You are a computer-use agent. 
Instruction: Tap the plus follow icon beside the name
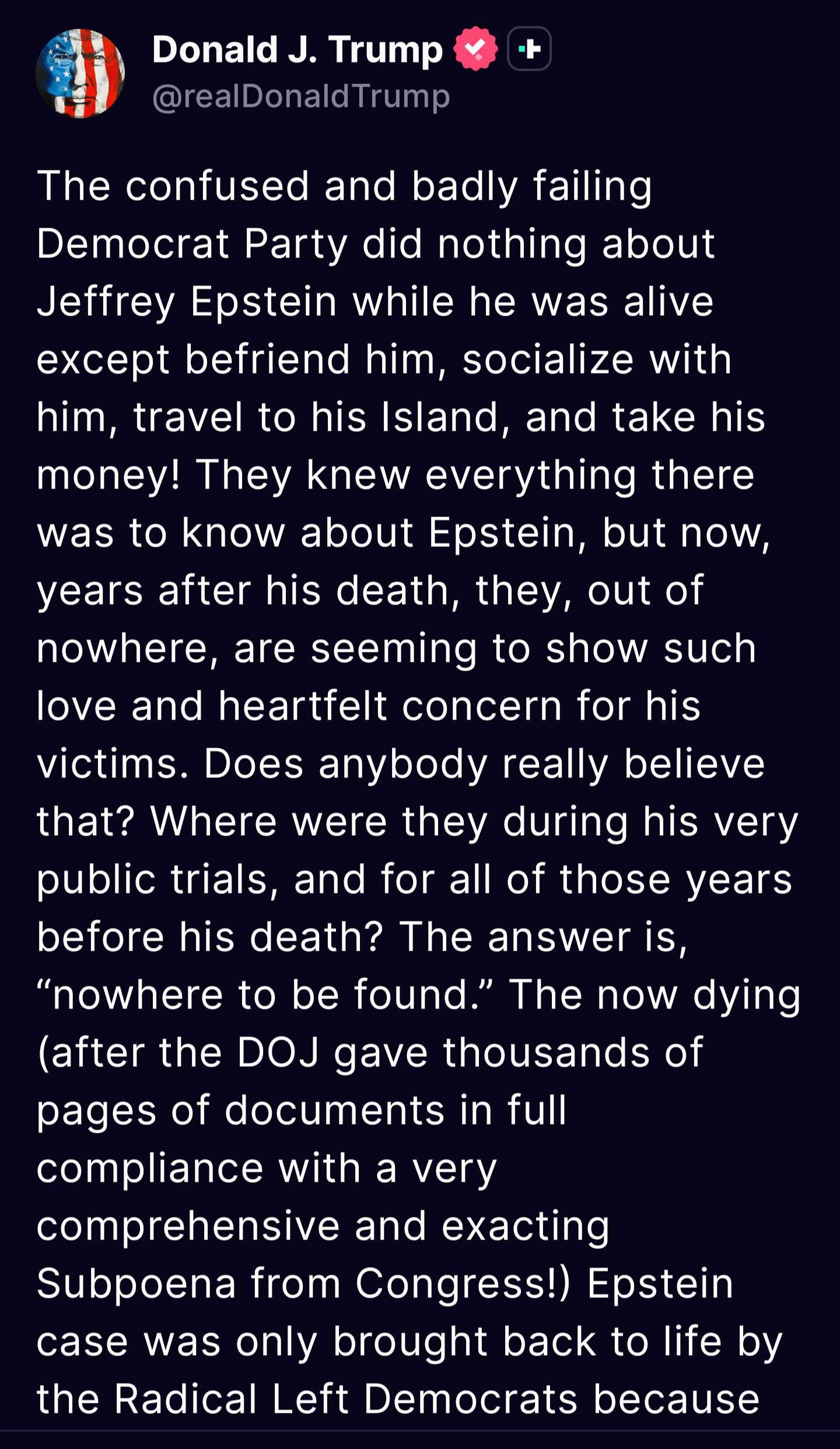point(529,49)
